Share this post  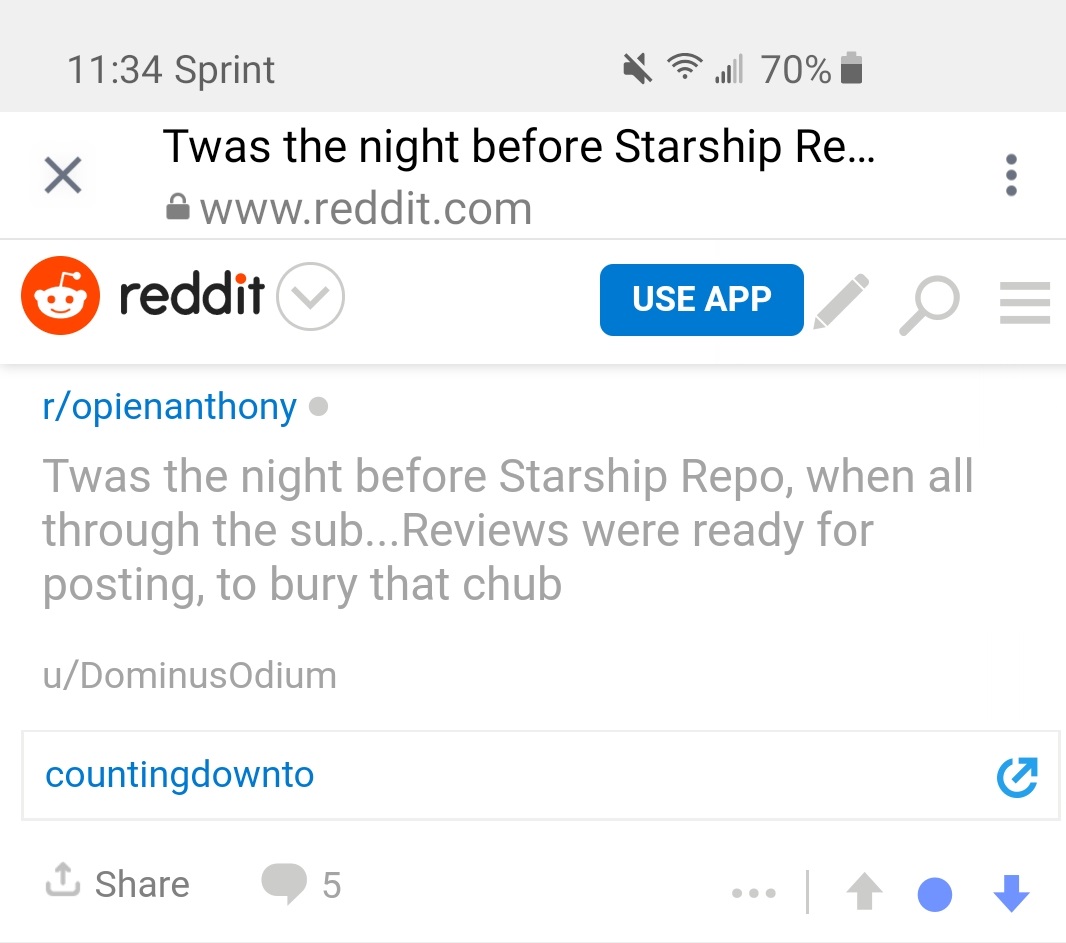pyautogui.click(x=118, y=884)
